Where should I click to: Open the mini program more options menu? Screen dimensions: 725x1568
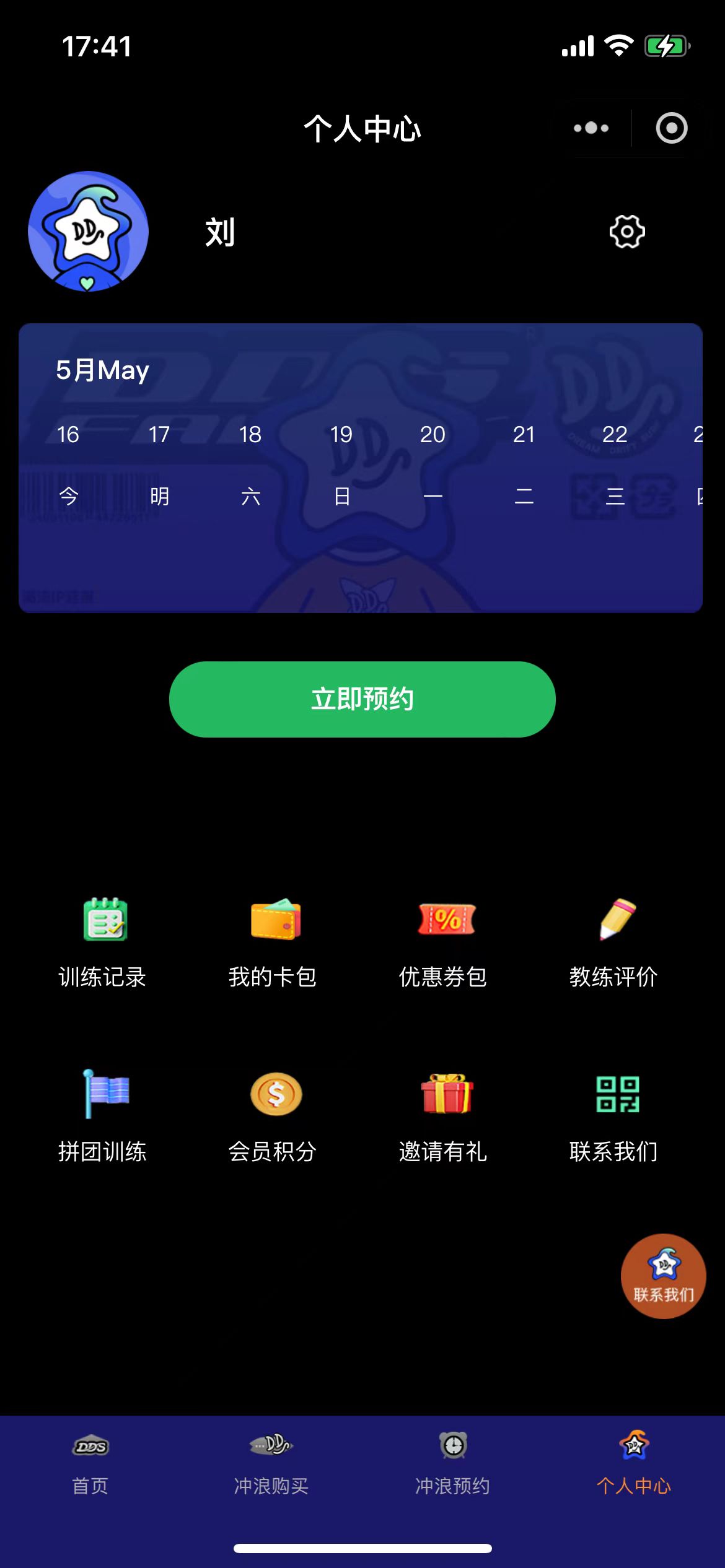click(591, 128)
